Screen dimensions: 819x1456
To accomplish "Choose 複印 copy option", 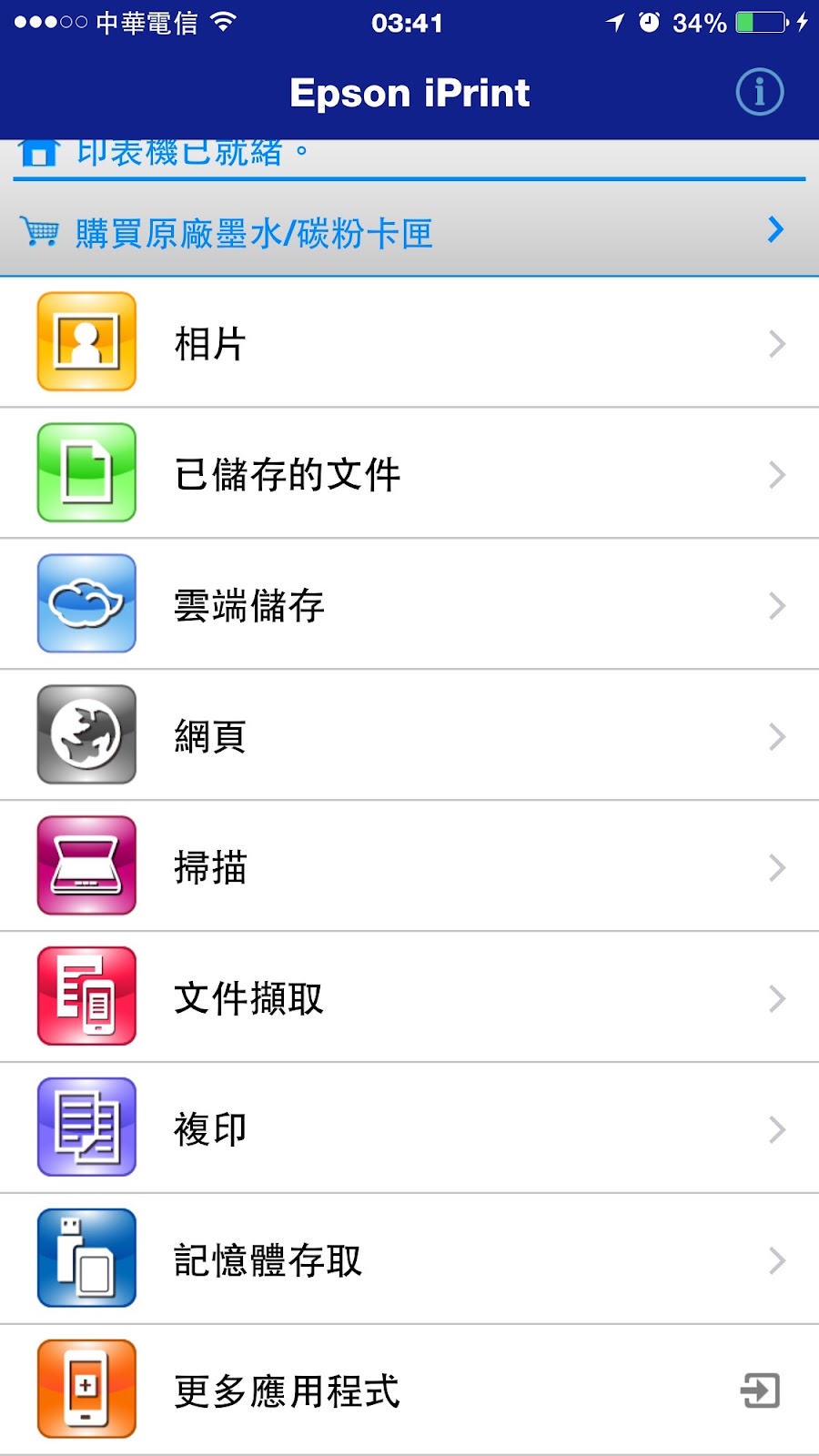I will pos(409,1129).
